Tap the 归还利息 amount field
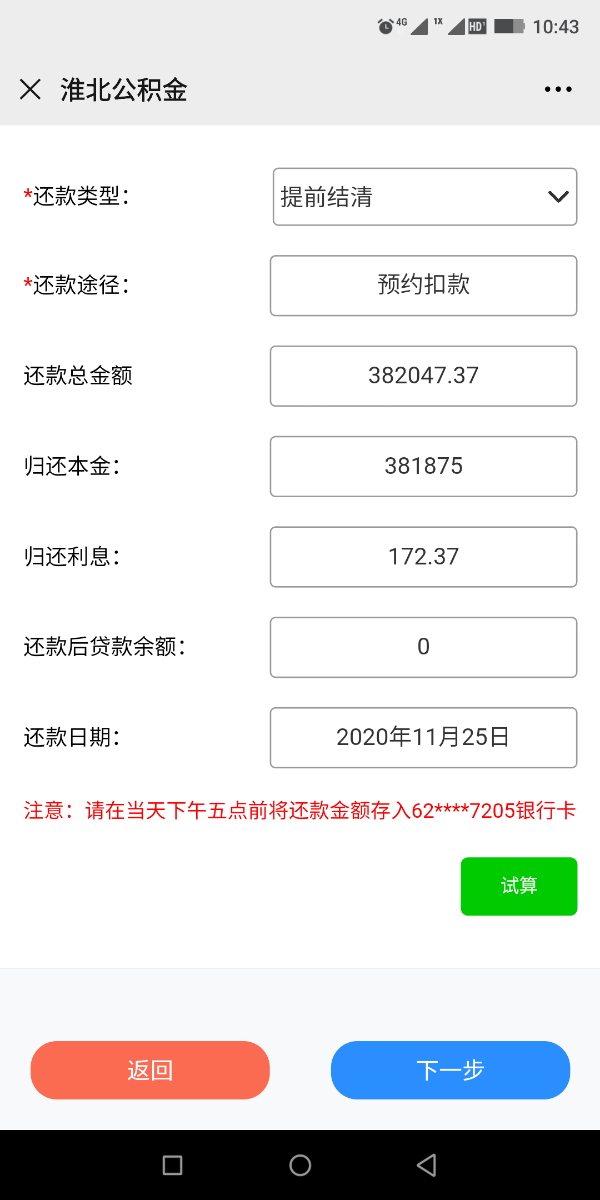Viewport: 600px width, 1200px height. pos(423,556)
